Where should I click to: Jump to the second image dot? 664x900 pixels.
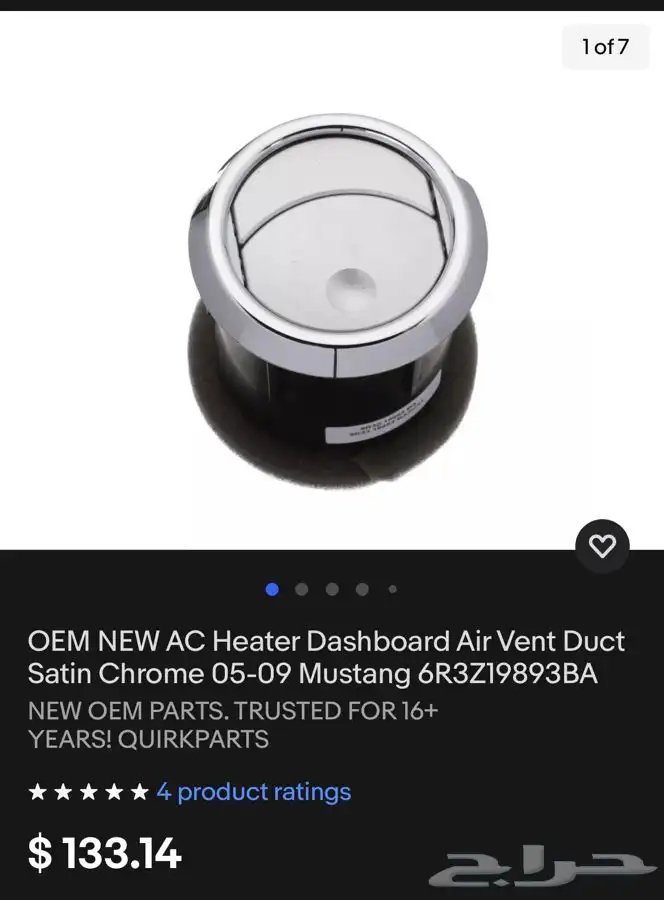pyautogui.click(x=302, y=590)
